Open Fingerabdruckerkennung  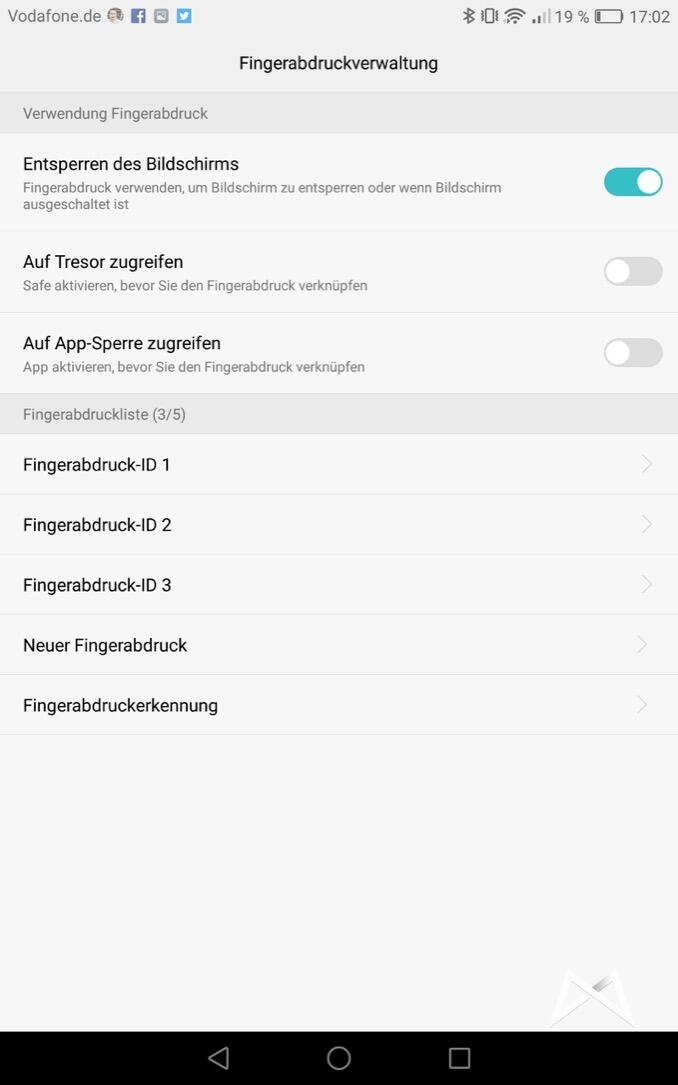[x=338, y=705]
